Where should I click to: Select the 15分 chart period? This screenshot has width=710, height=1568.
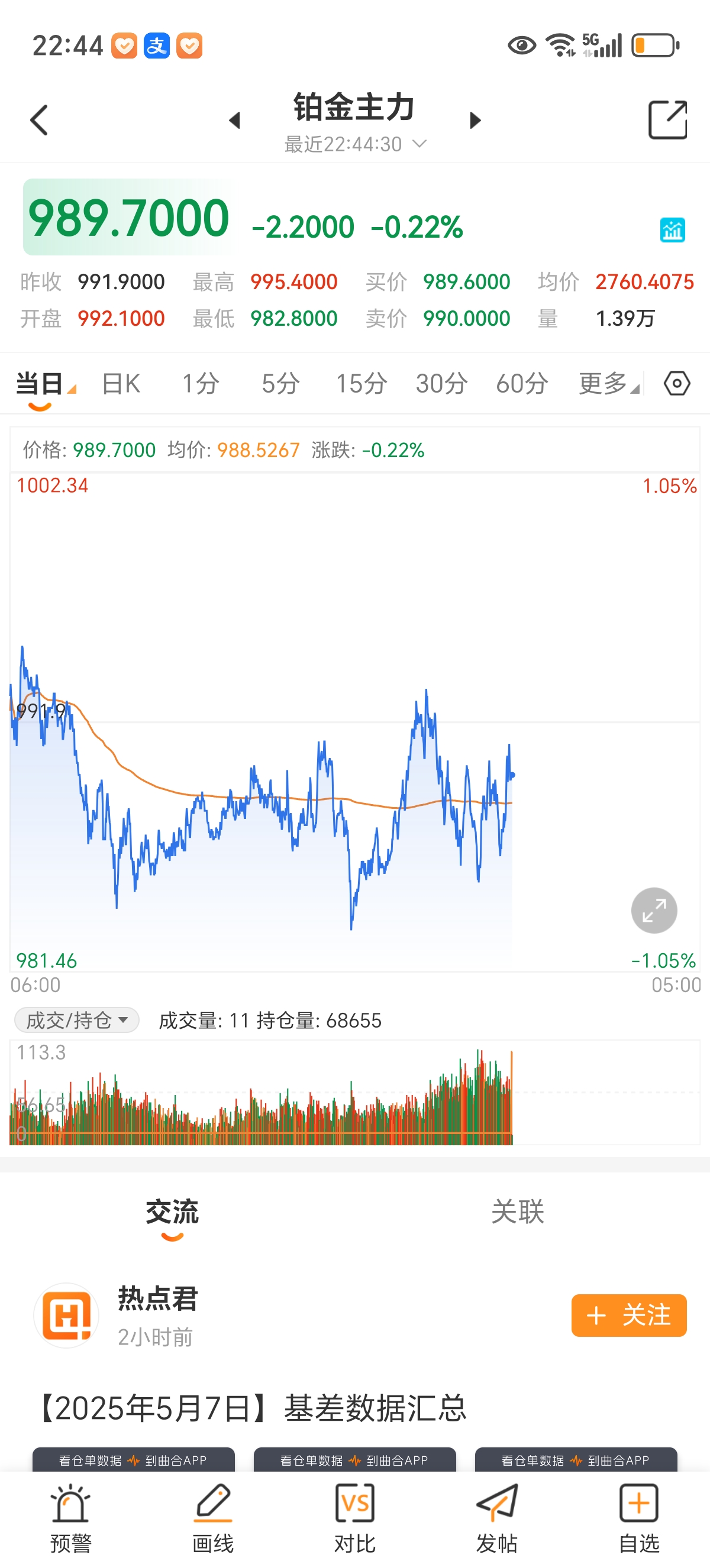[361, 384]
